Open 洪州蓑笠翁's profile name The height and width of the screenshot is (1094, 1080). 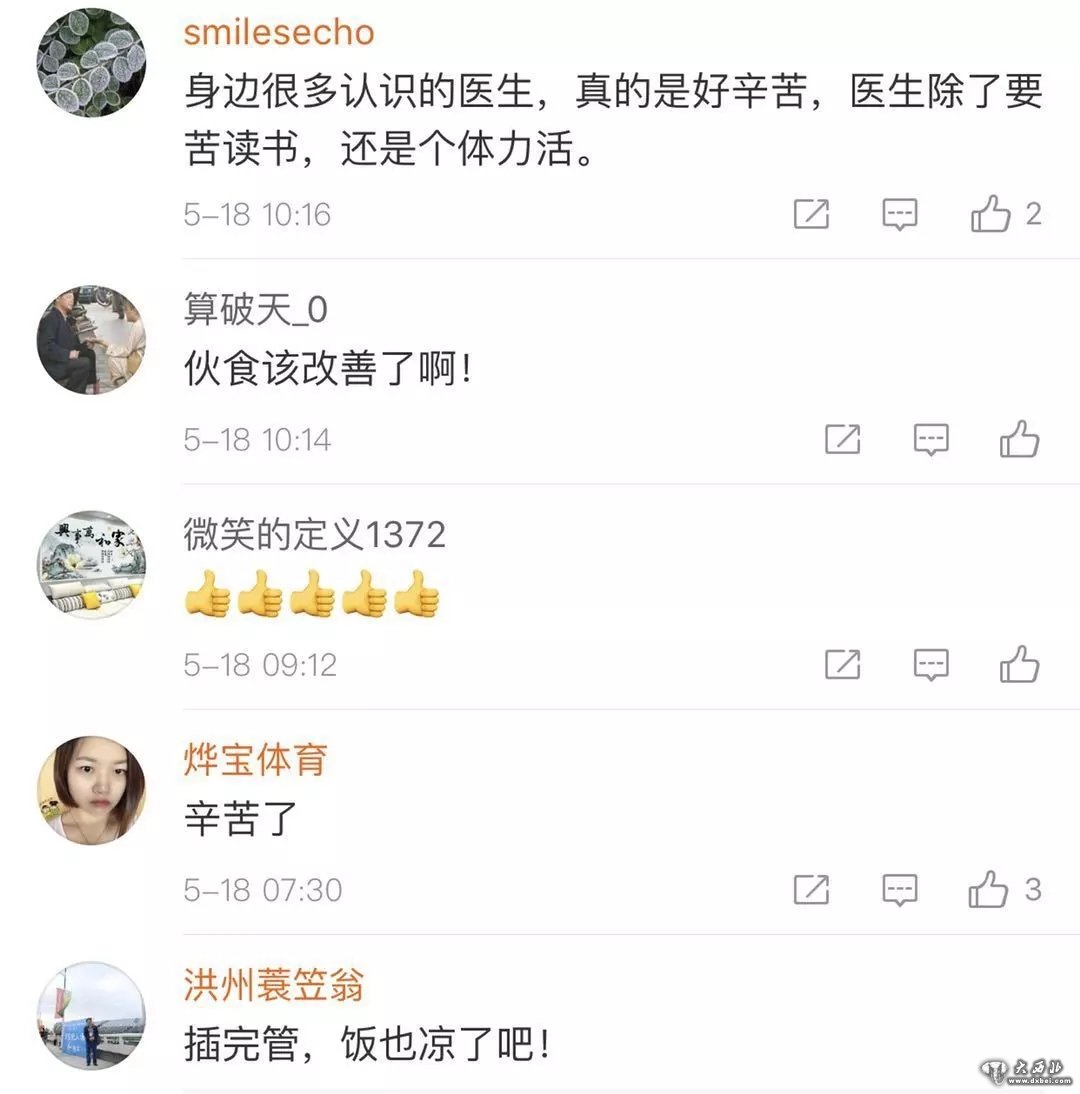273,986
